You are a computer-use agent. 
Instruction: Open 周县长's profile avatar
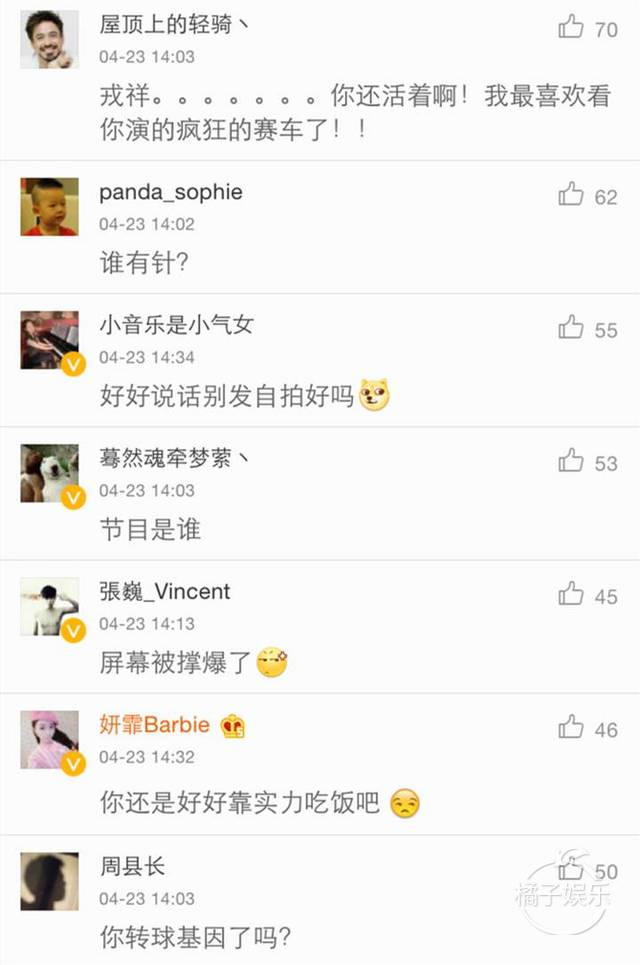click(x=49, y=881)
